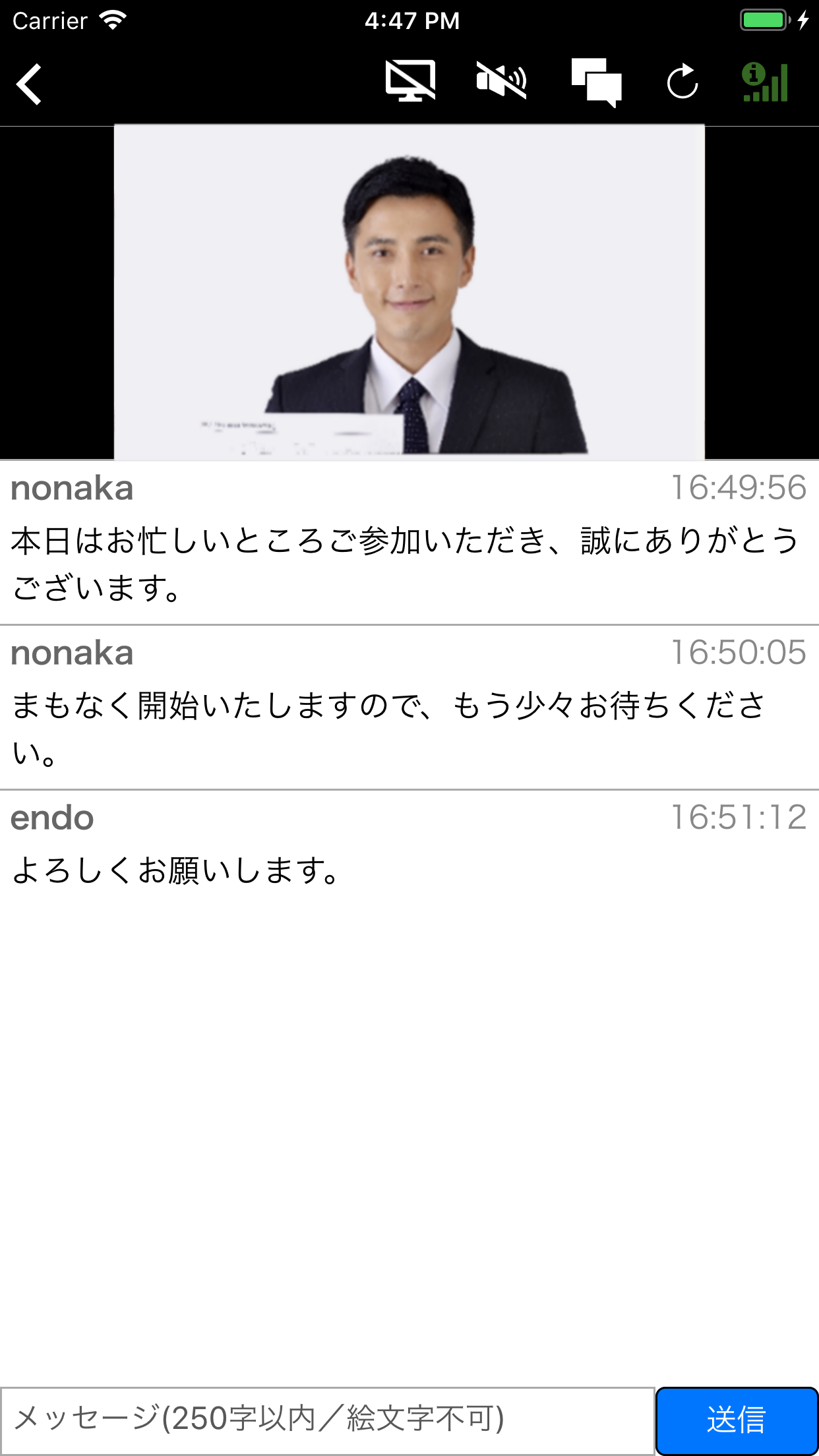
Task: Tap the 送信 button
Action: tap(737, 1419)
